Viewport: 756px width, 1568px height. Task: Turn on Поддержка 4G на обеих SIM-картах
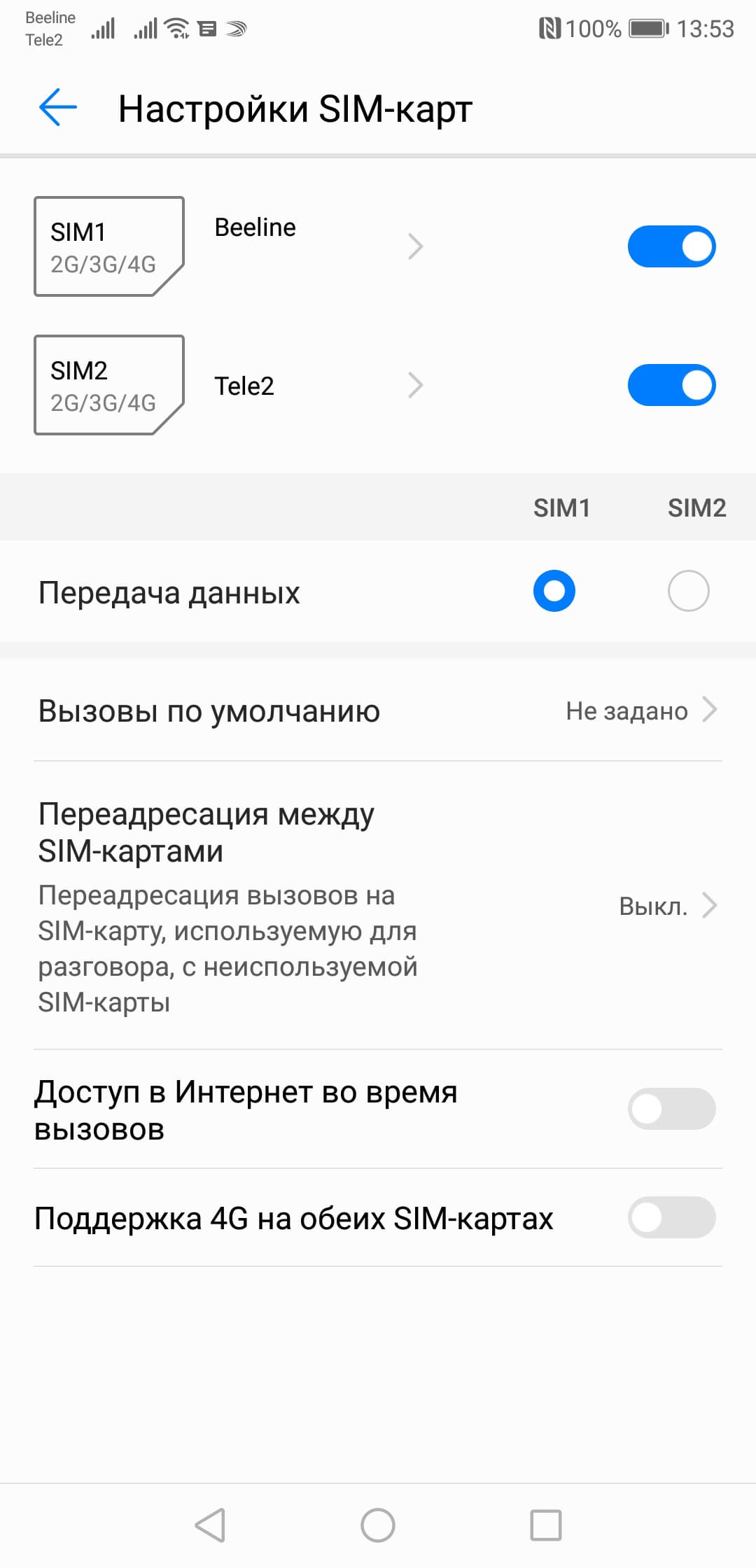pos(671,1217)
